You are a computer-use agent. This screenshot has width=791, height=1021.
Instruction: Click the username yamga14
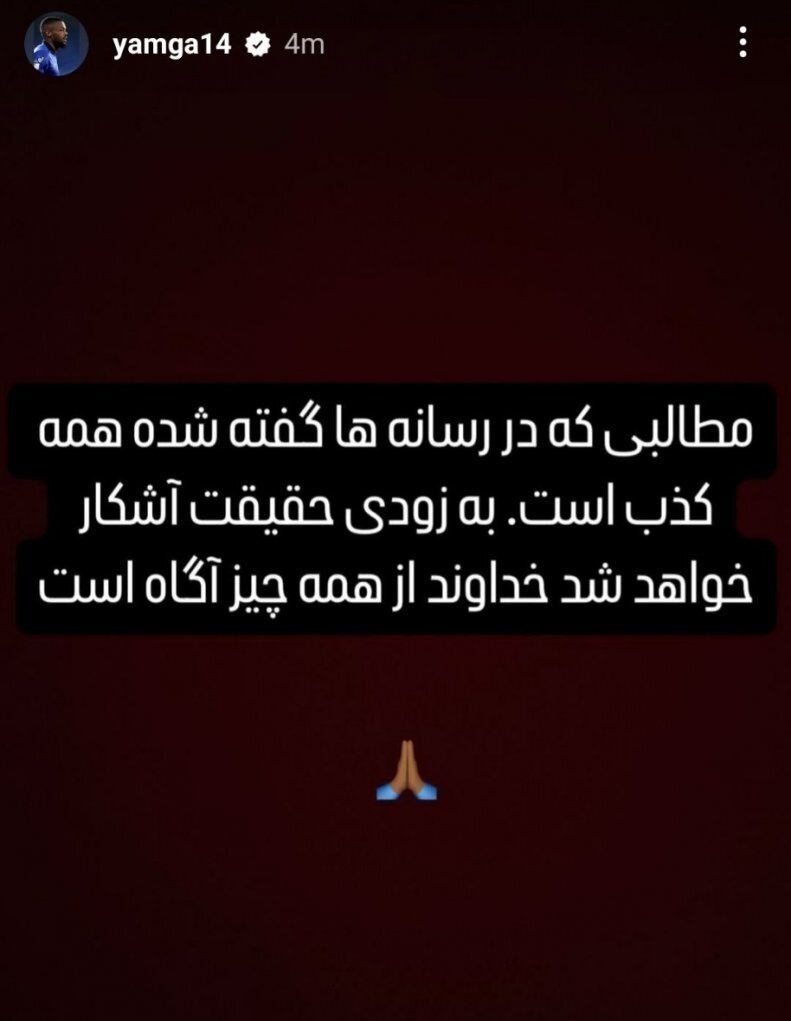(170, 42)
